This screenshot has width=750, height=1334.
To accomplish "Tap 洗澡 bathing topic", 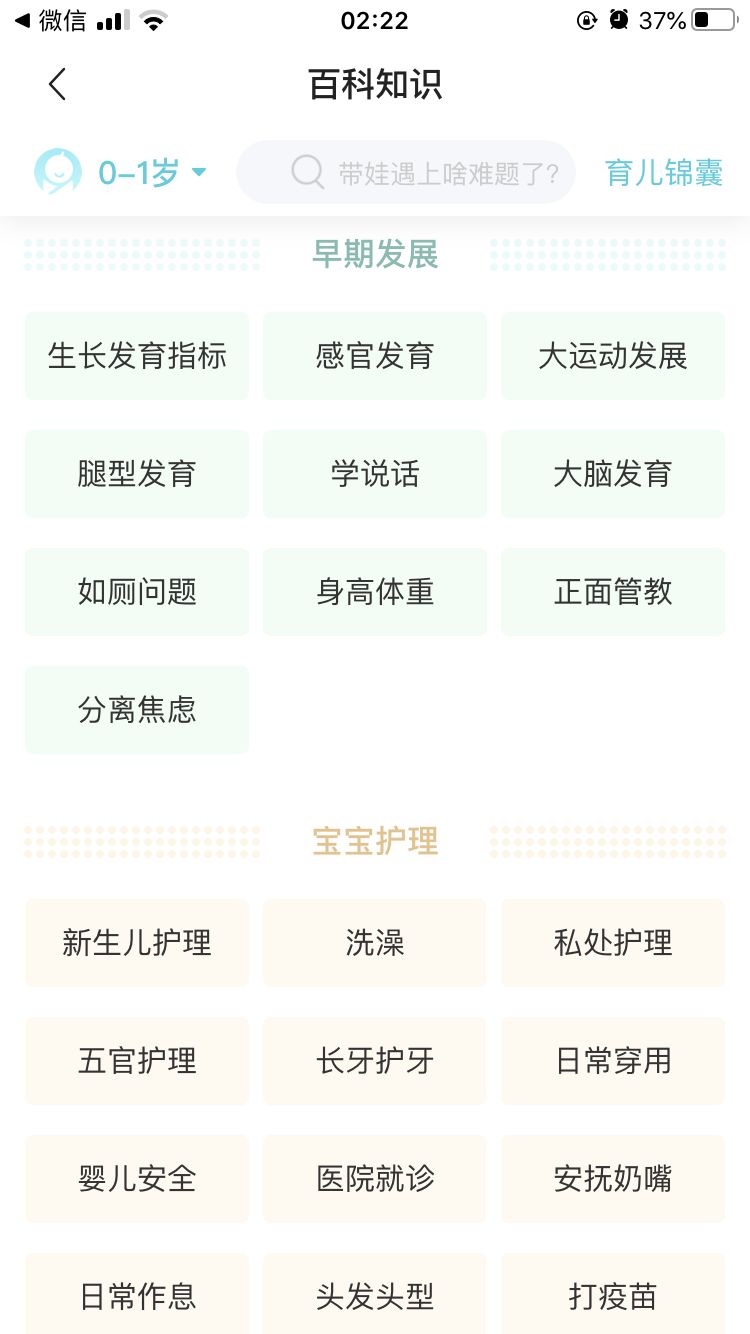I will (374, 942).
